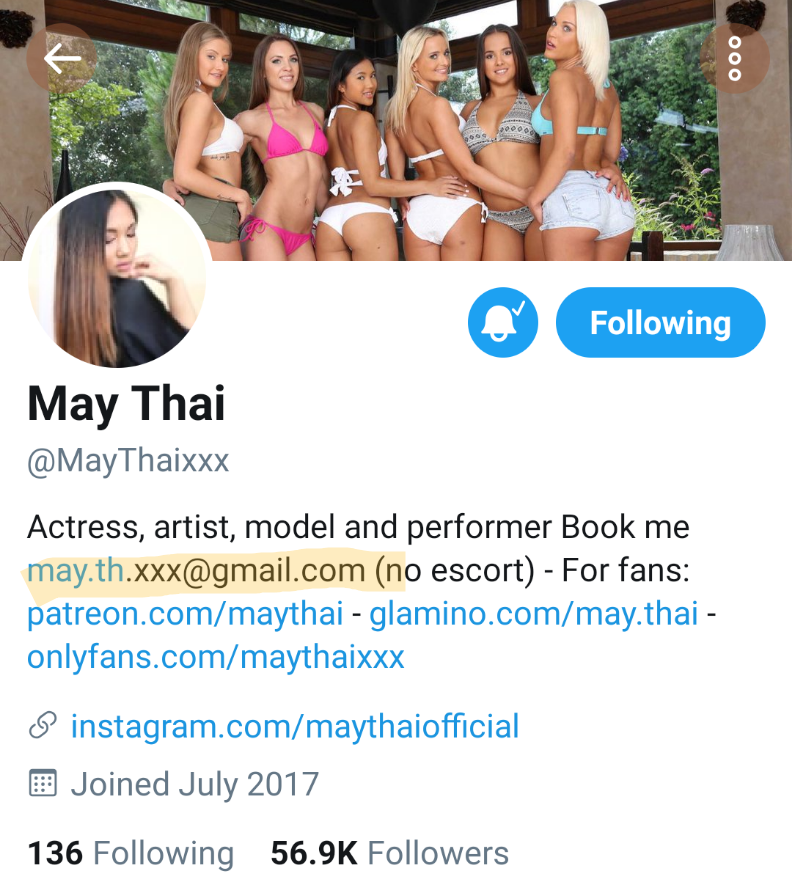Viewport: 792px width, 881px height.
Task: Toggle the account notifications bell
Action: coord(503,323)
